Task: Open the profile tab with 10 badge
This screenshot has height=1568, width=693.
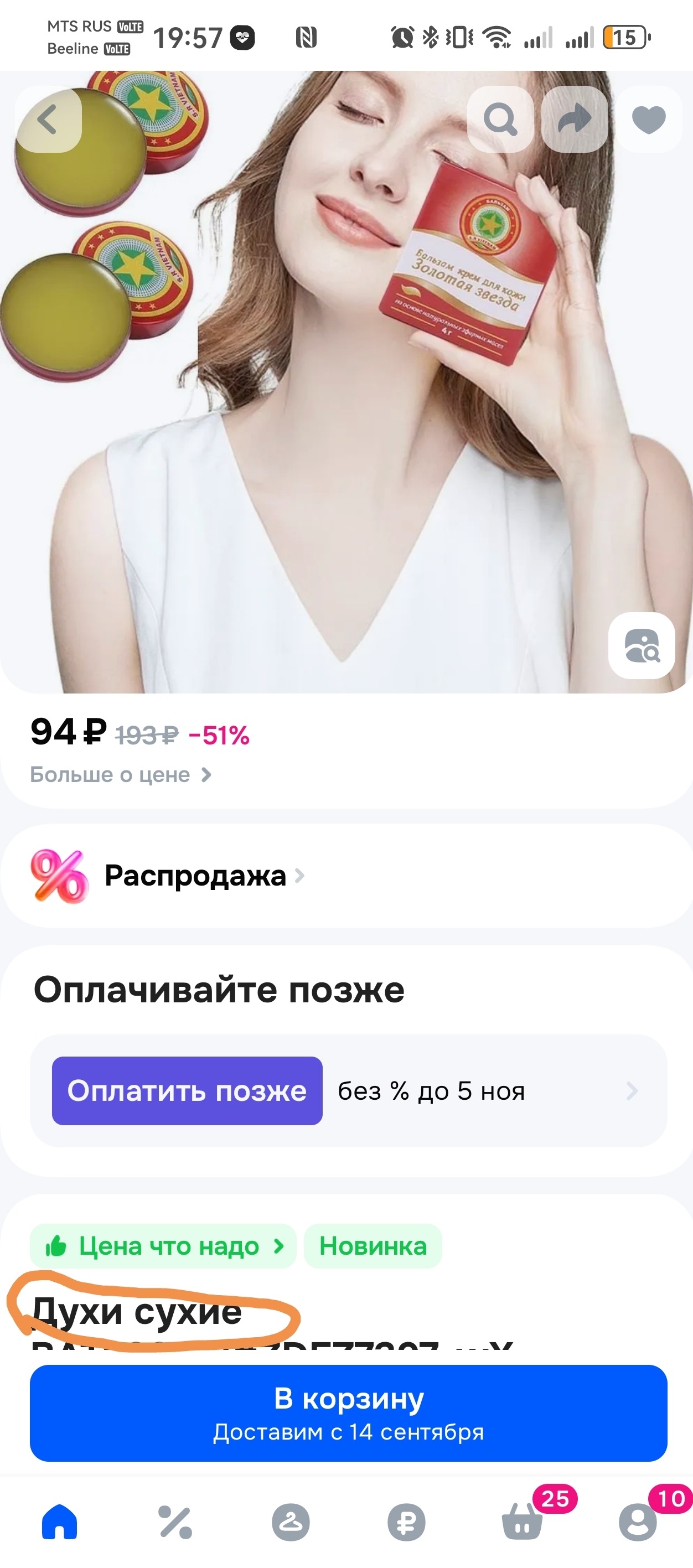Action: click(638, 1522)
